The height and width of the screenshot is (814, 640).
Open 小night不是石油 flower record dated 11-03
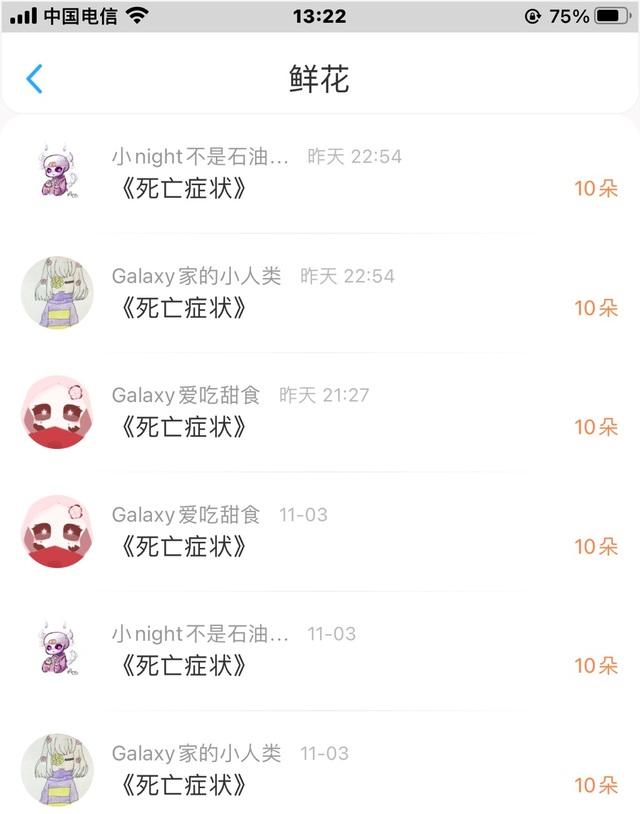click(x=320, y=650)
